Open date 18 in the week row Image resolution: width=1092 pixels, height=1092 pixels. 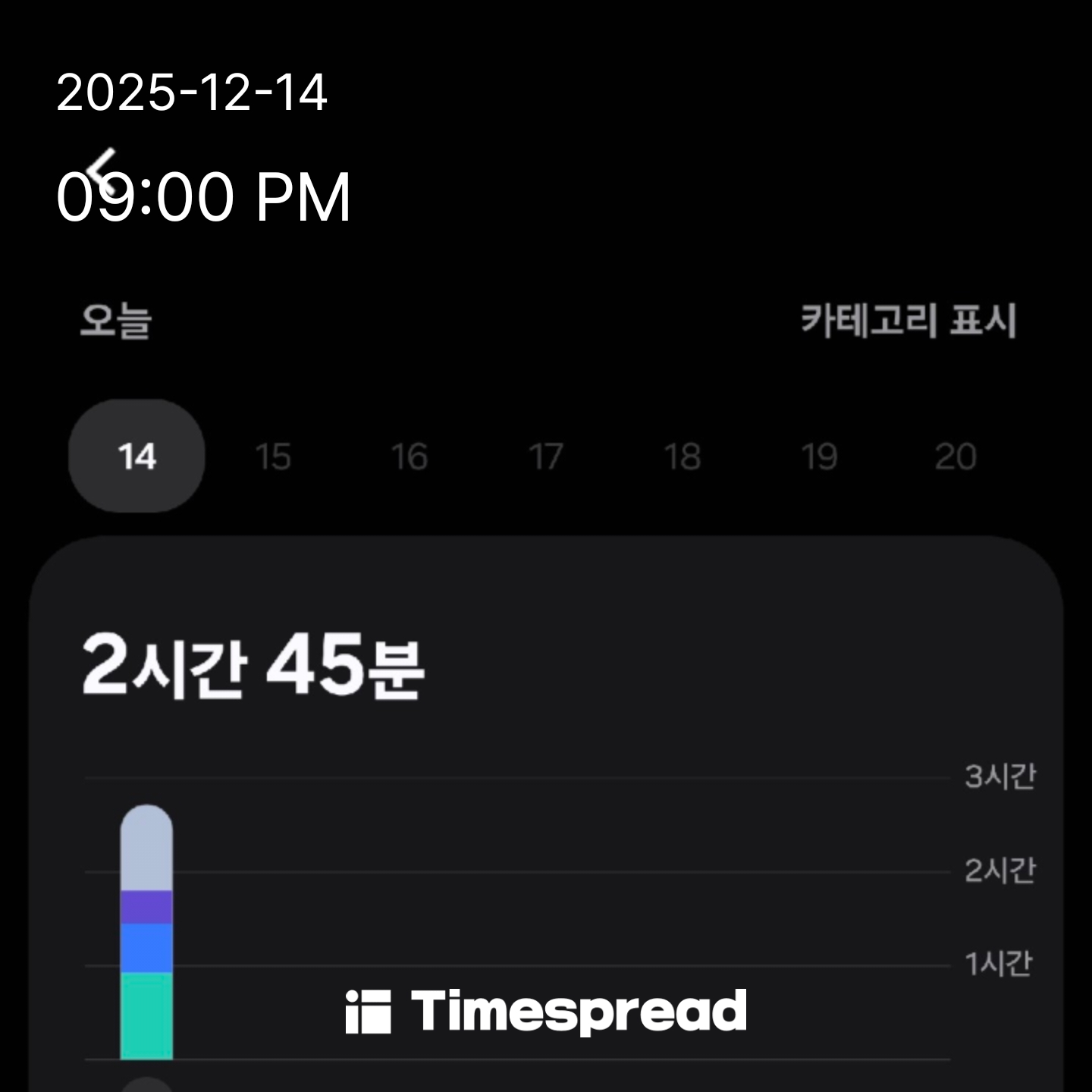click(682, 457)
